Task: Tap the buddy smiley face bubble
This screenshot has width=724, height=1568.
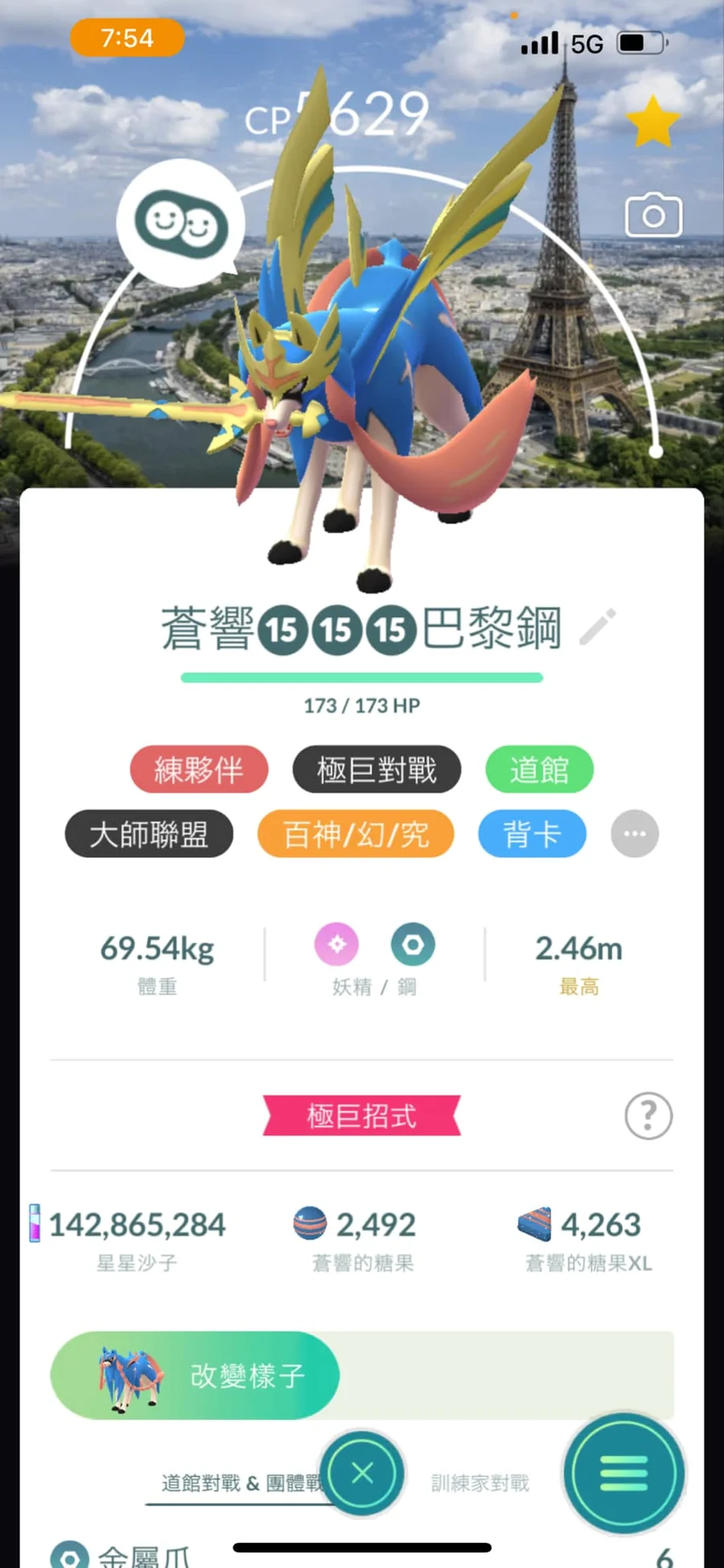Action: [180, 223]
